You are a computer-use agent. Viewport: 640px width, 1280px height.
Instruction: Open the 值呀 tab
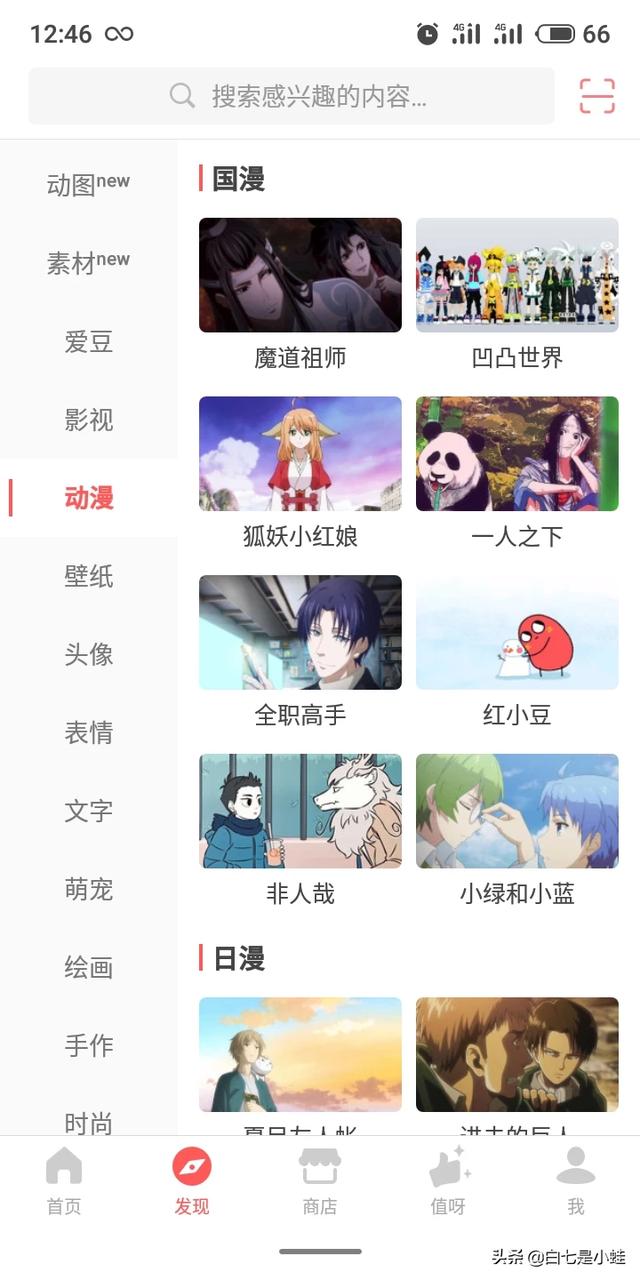point(448,1180)
